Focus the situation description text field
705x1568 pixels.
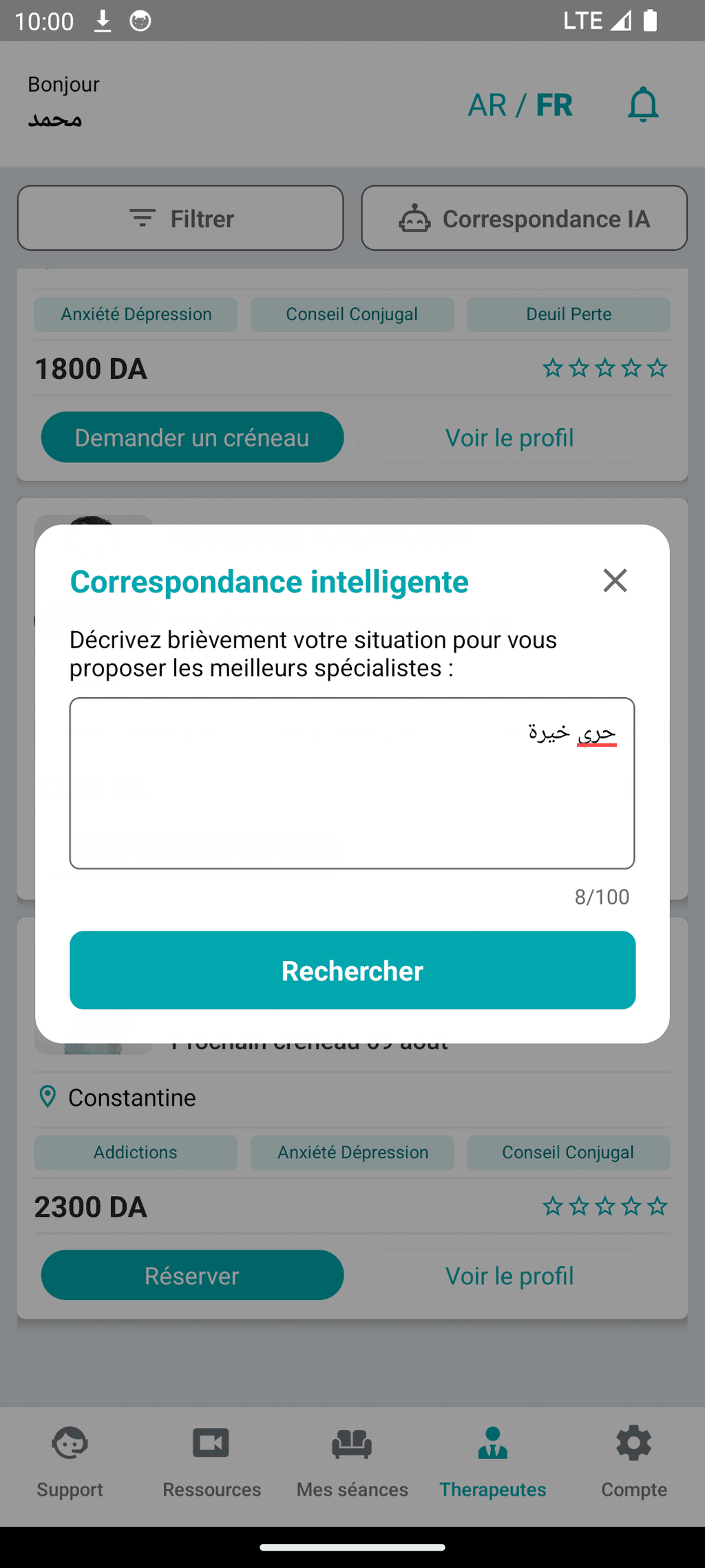pos(352,783)
